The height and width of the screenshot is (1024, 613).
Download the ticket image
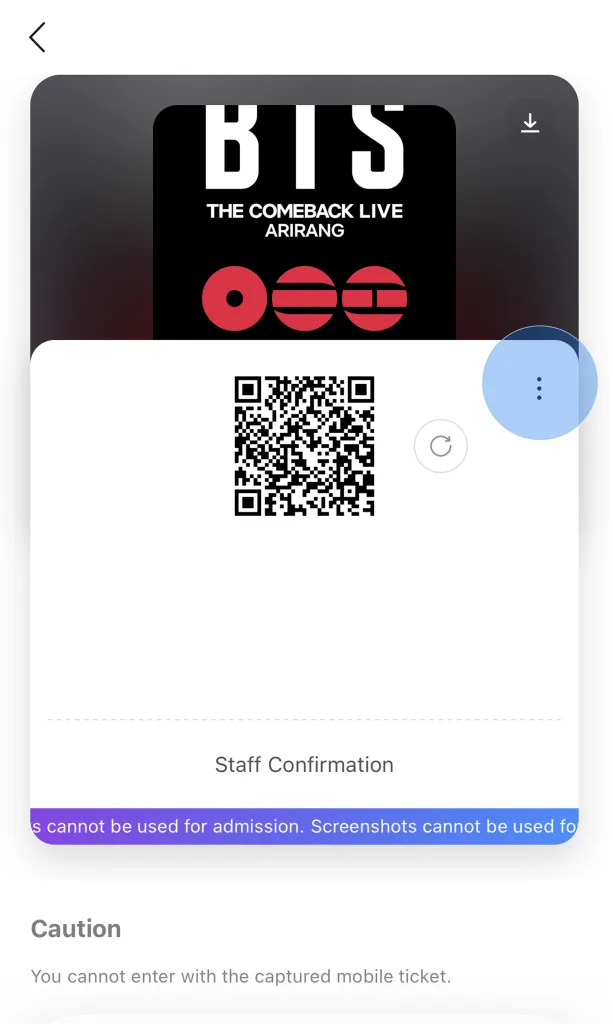click(x=530, y=123)
